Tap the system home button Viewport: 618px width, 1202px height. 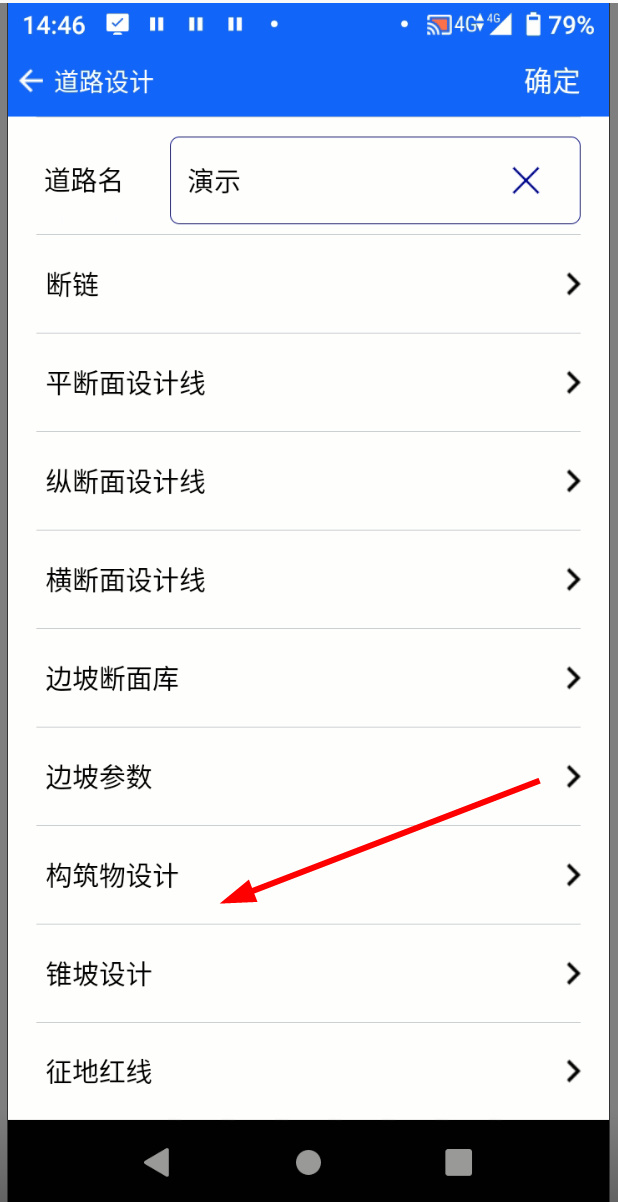point(308,1161)
